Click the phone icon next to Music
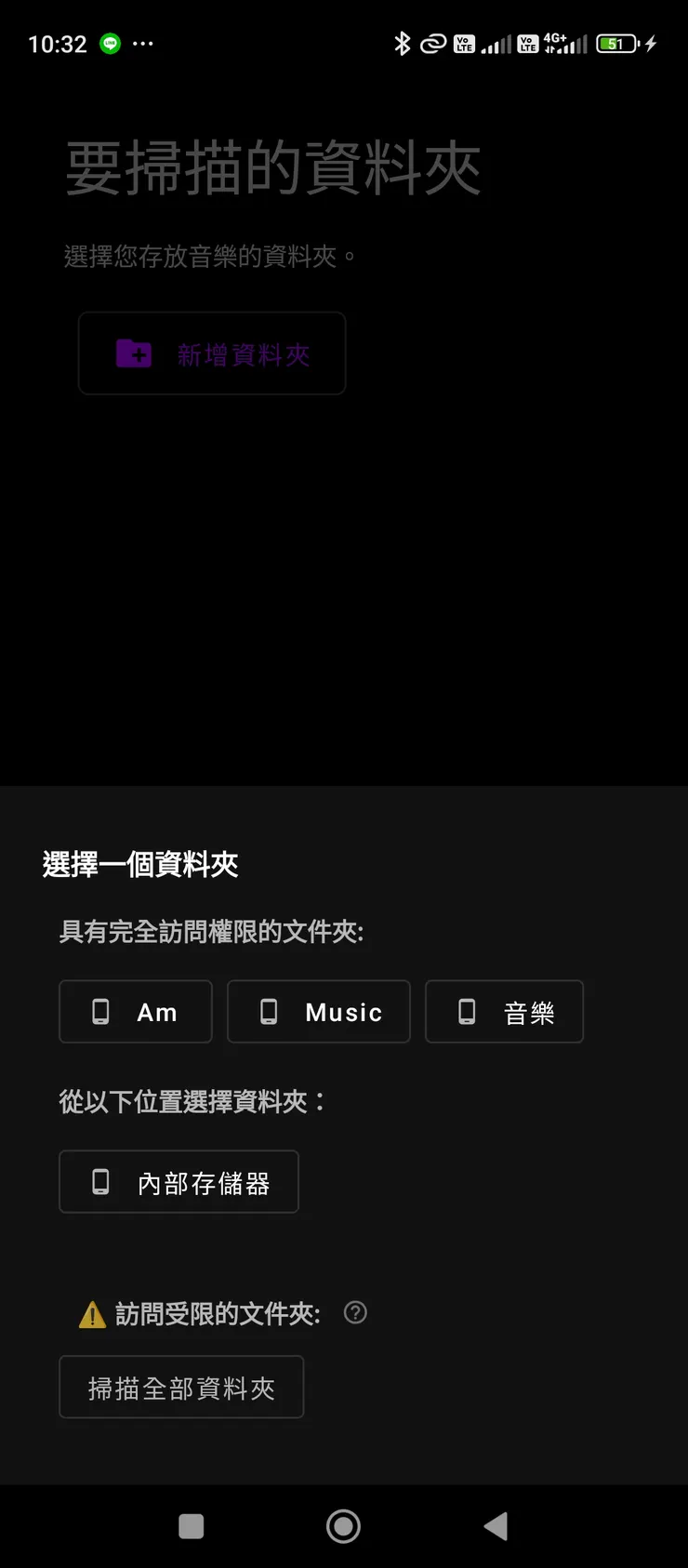This screenshot has height=1568, width=688. click(x=269, y=1012)
